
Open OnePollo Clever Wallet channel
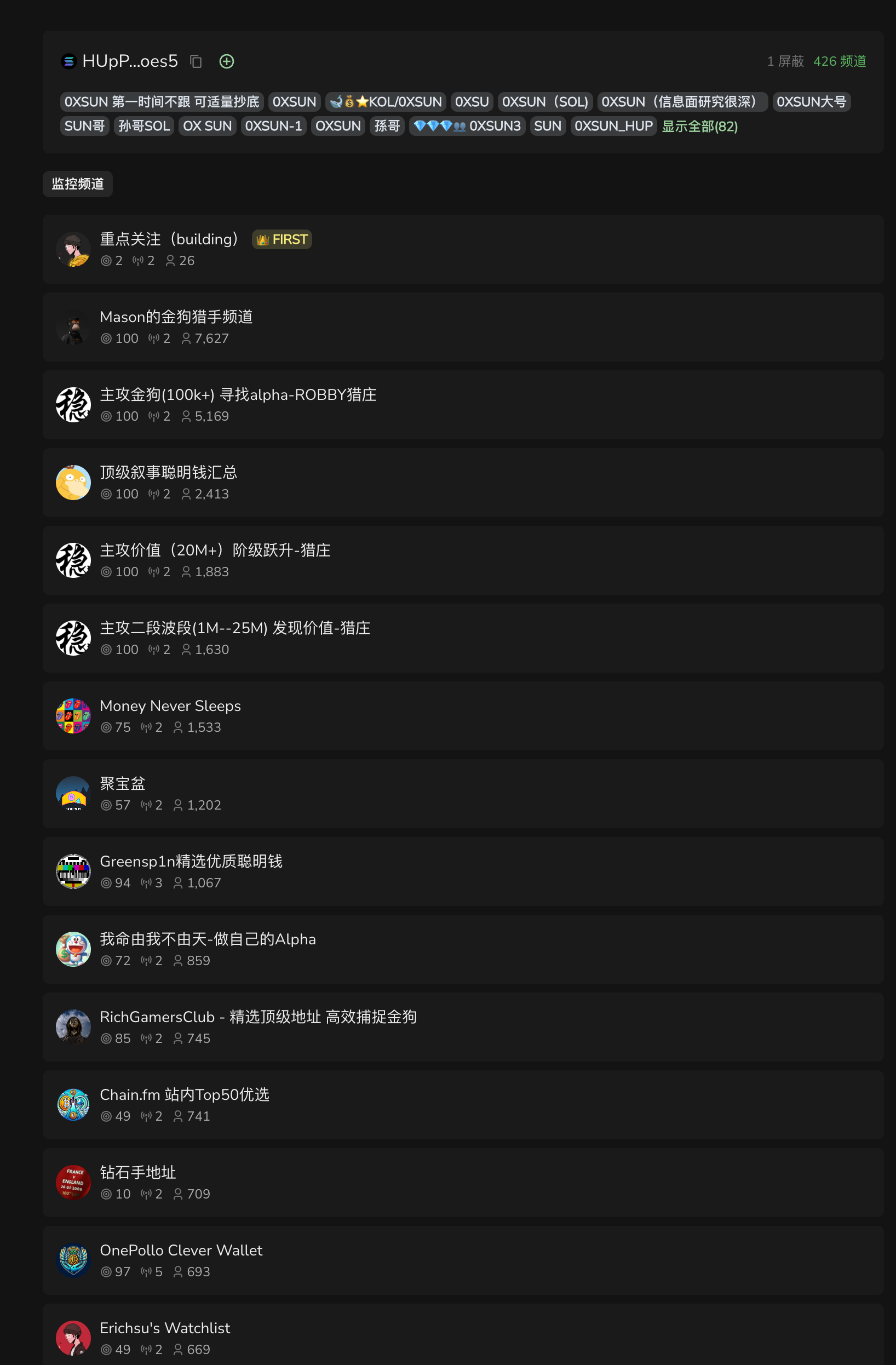181,1251
